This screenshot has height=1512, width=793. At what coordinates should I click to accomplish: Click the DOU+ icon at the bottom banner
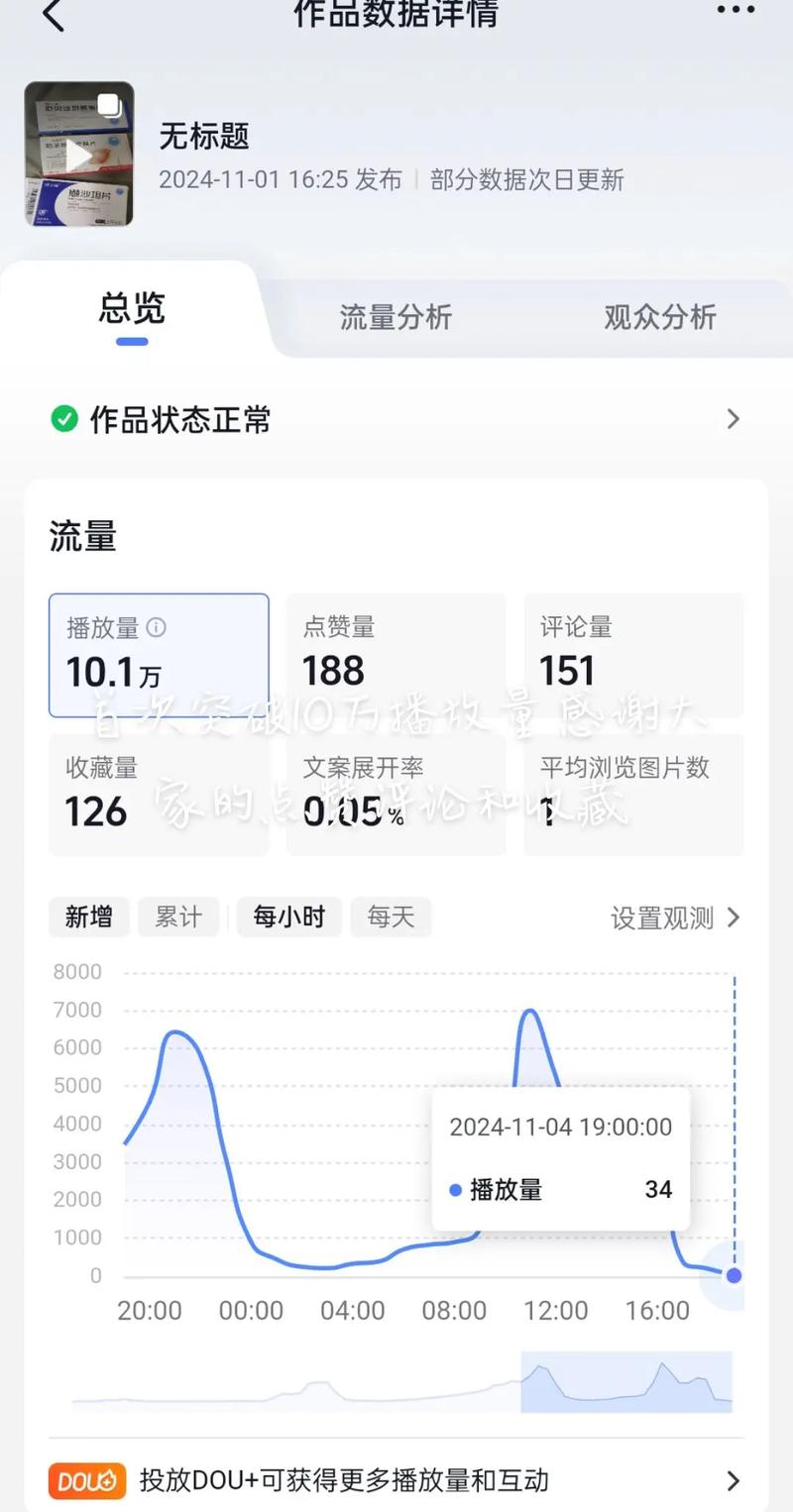(x=86, y=1481)
